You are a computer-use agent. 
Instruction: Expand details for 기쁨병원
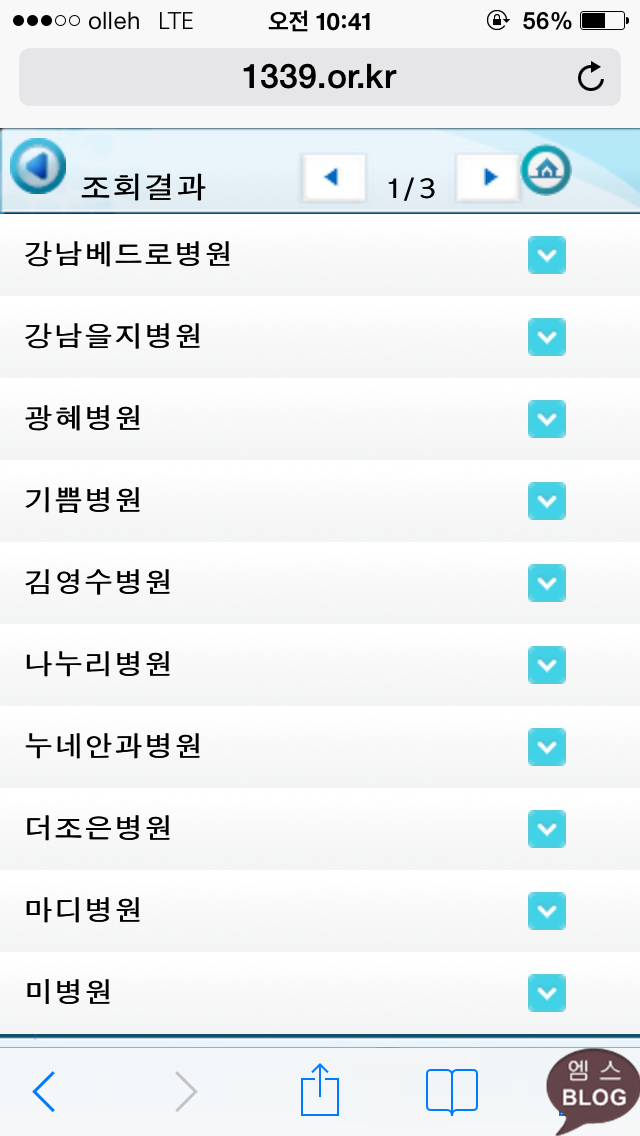[x=547, y=501]
